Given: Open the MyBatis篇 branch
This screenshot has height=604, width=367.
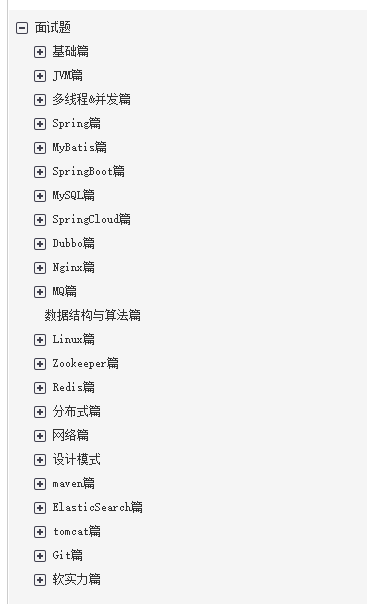Looking at the screenshot, I should (40, 148).
